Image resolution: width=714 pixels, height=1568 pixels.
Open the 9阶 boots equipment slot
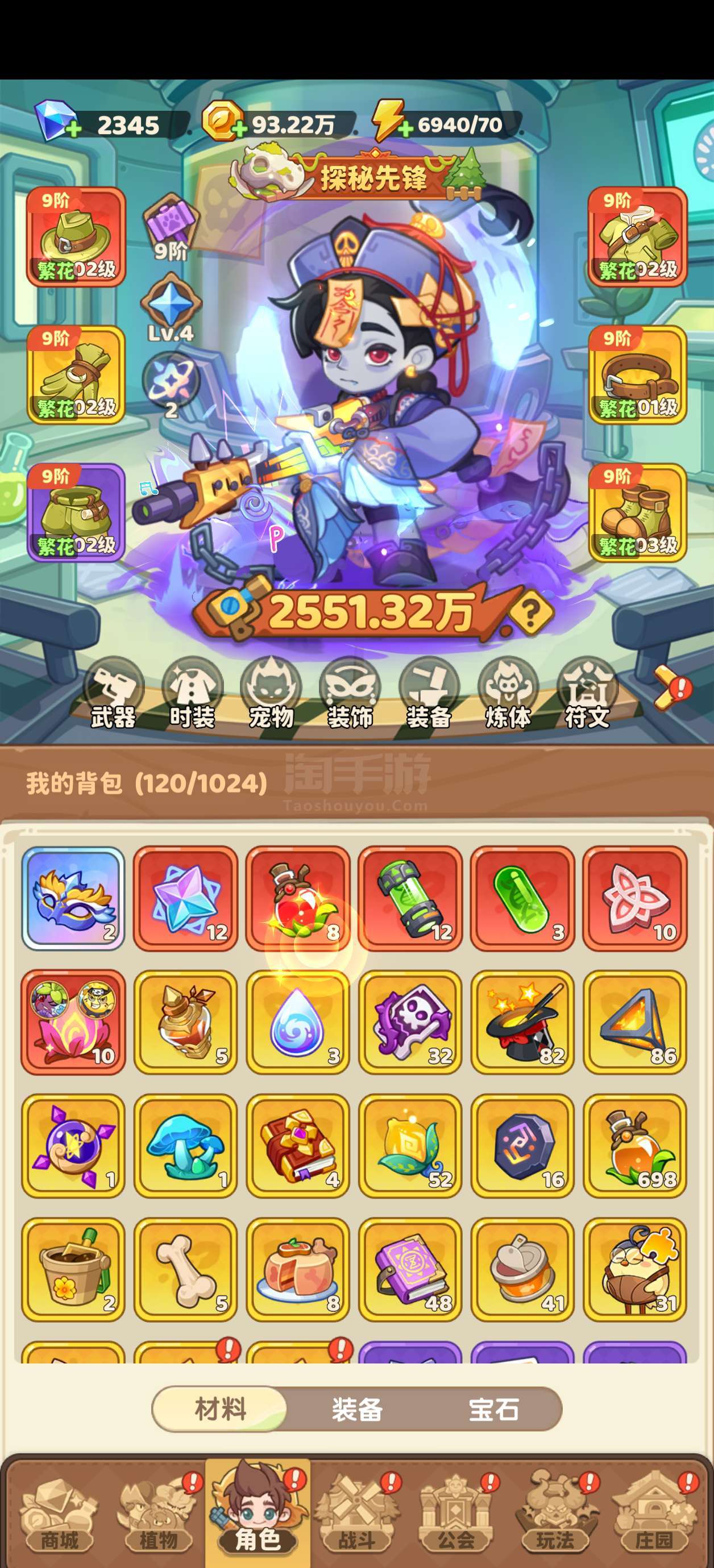click(637, 512)
